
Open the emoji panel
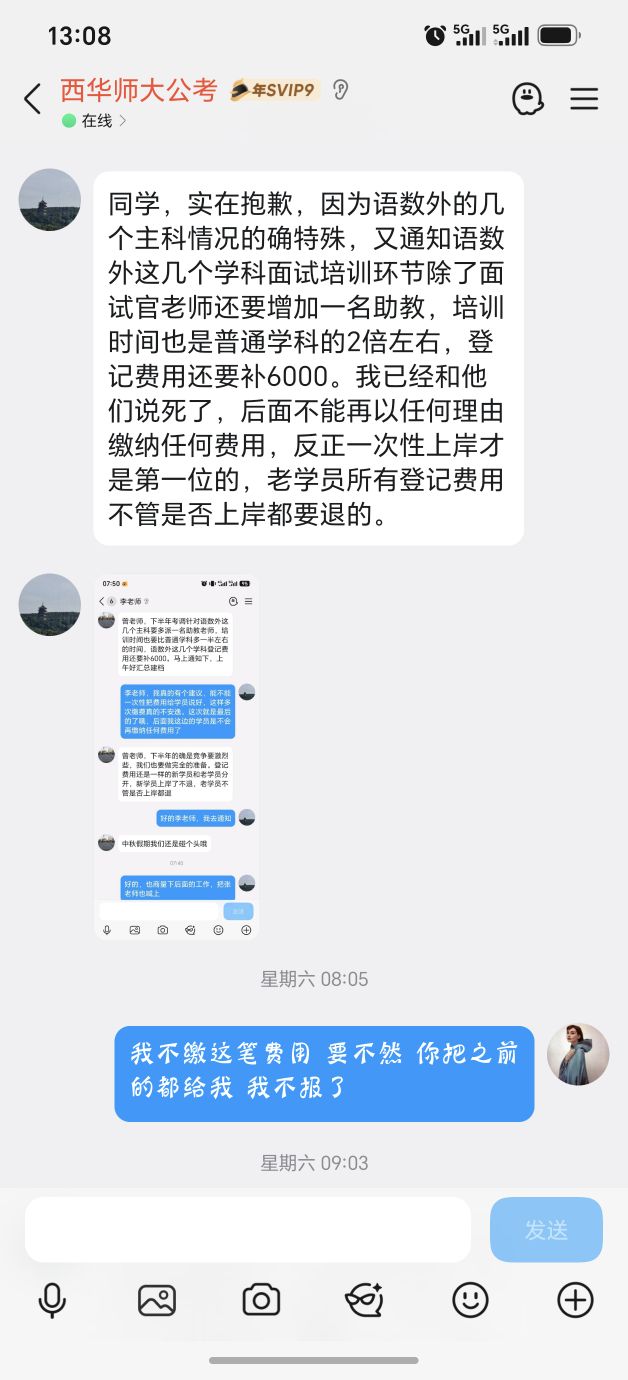point(470,1300)
